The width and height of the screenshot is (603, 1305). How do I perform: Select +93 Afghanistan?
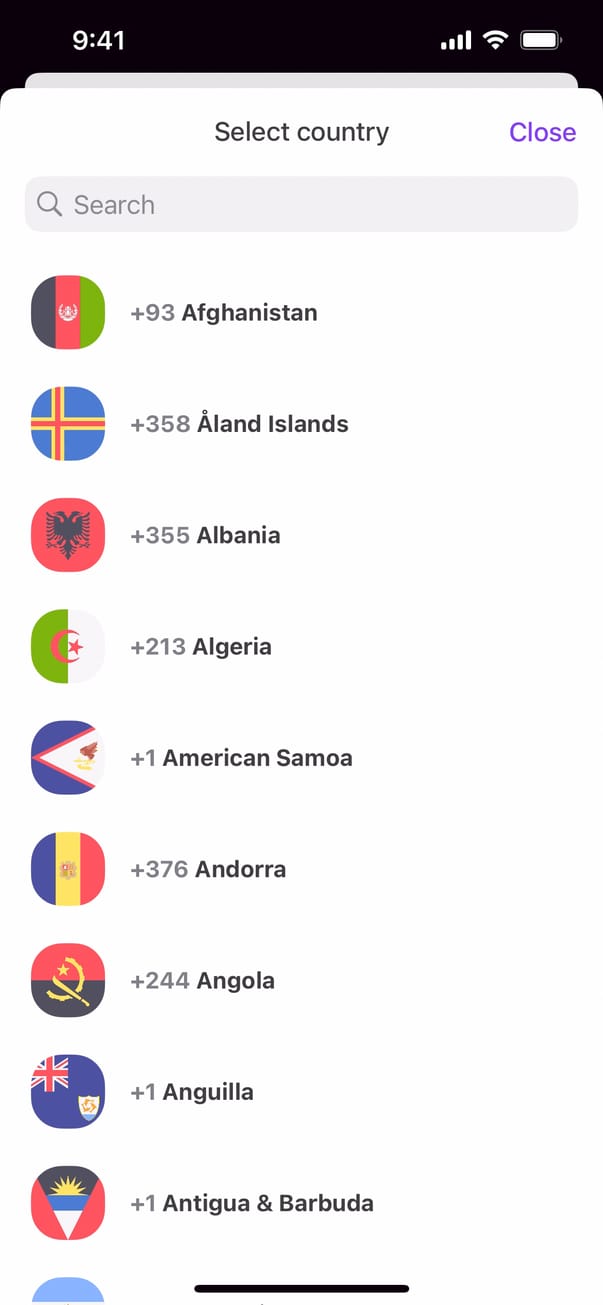click(x=224, y=313)
